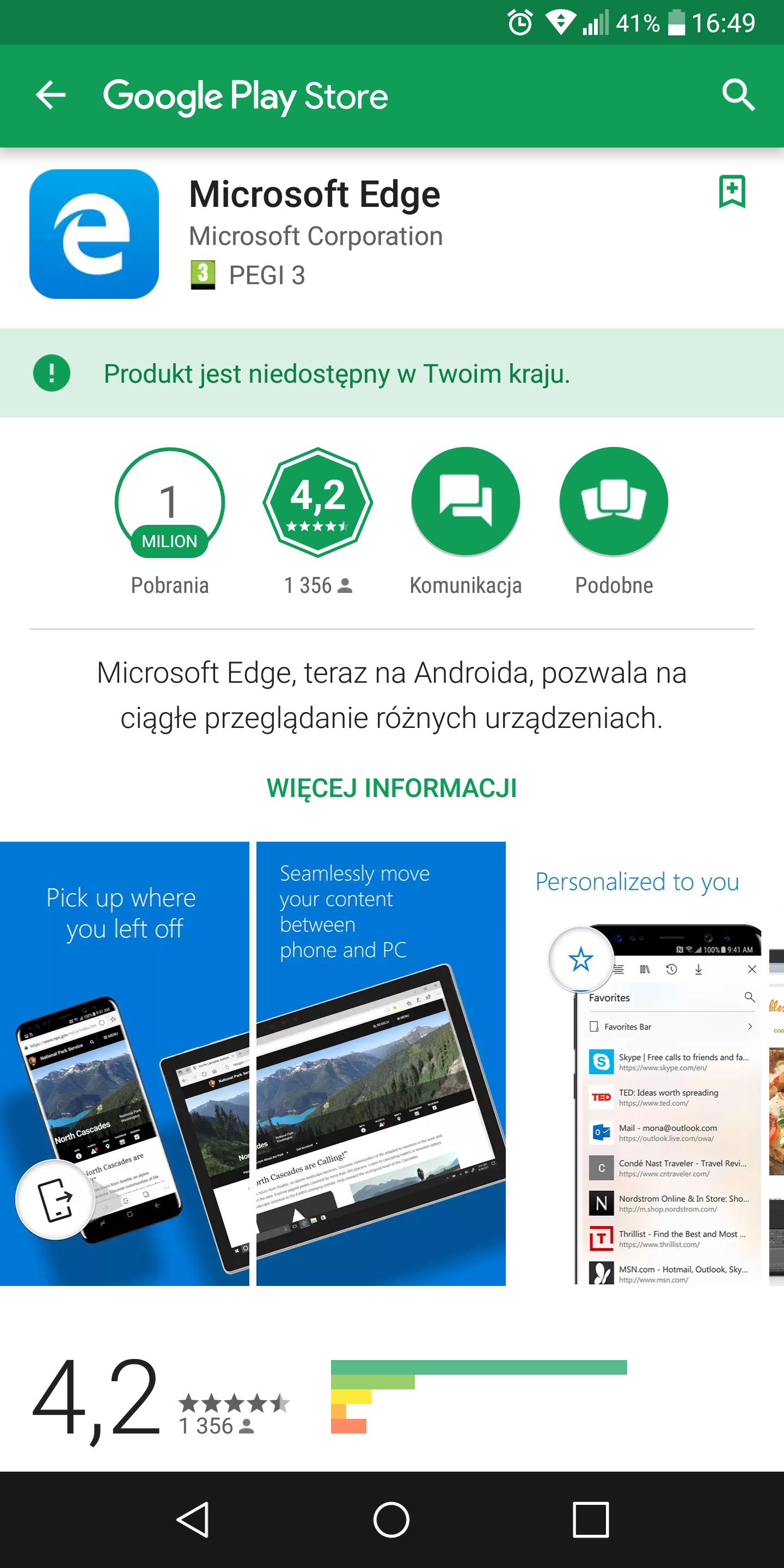Open search in Google Play Store
Image resolution: width=784 pixels, height=1568 pixels.
(738, 95)
